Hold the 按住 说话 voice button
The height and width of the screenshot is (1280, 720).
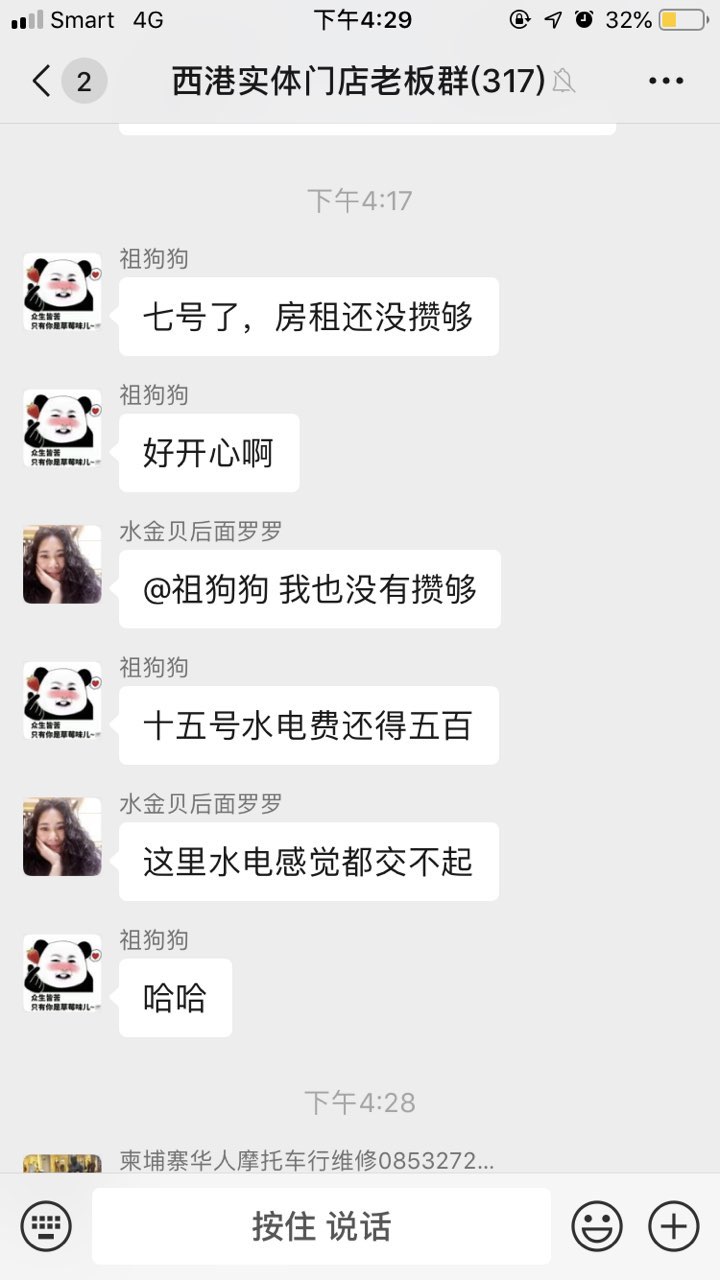(321, 1226)
